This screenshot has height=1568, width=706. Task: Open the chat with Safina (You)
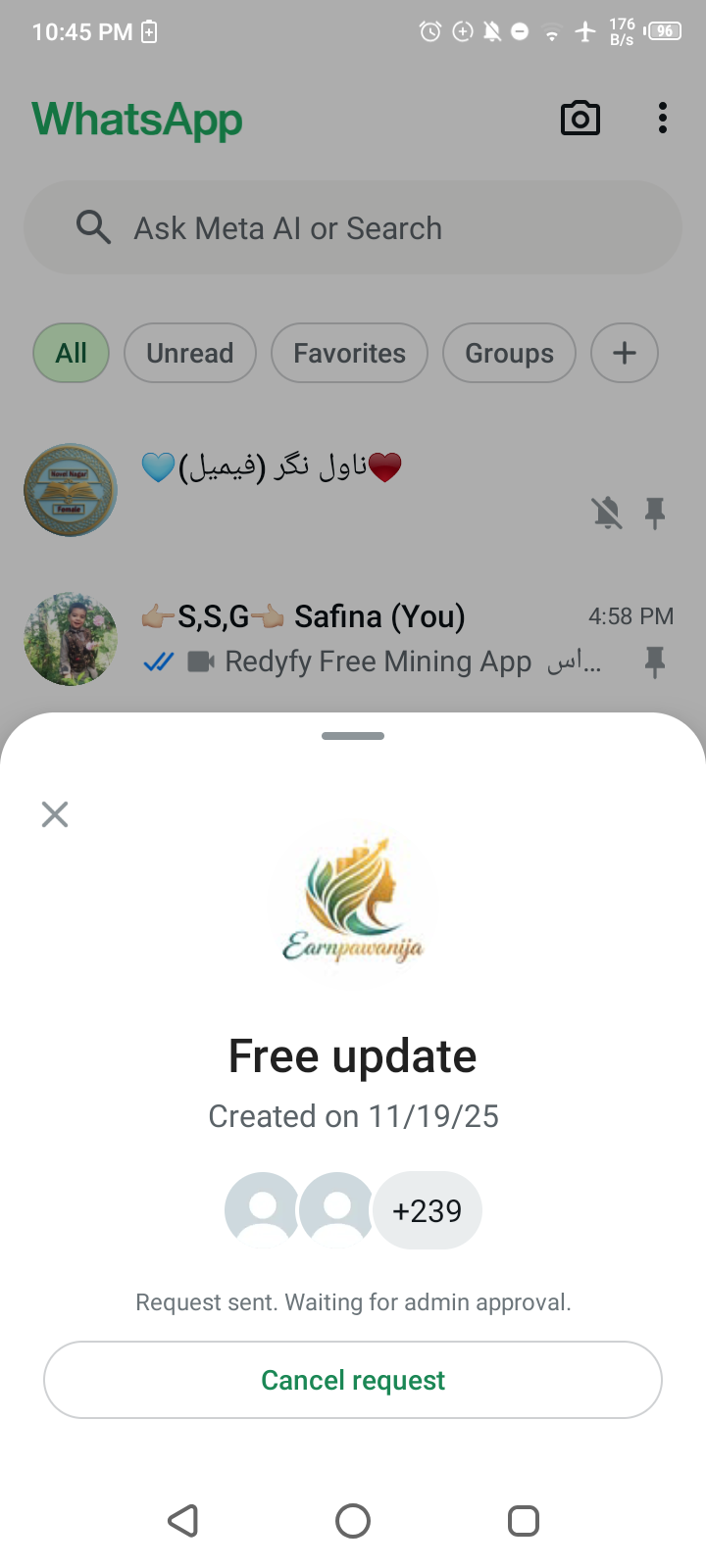(x=373, y=639)
